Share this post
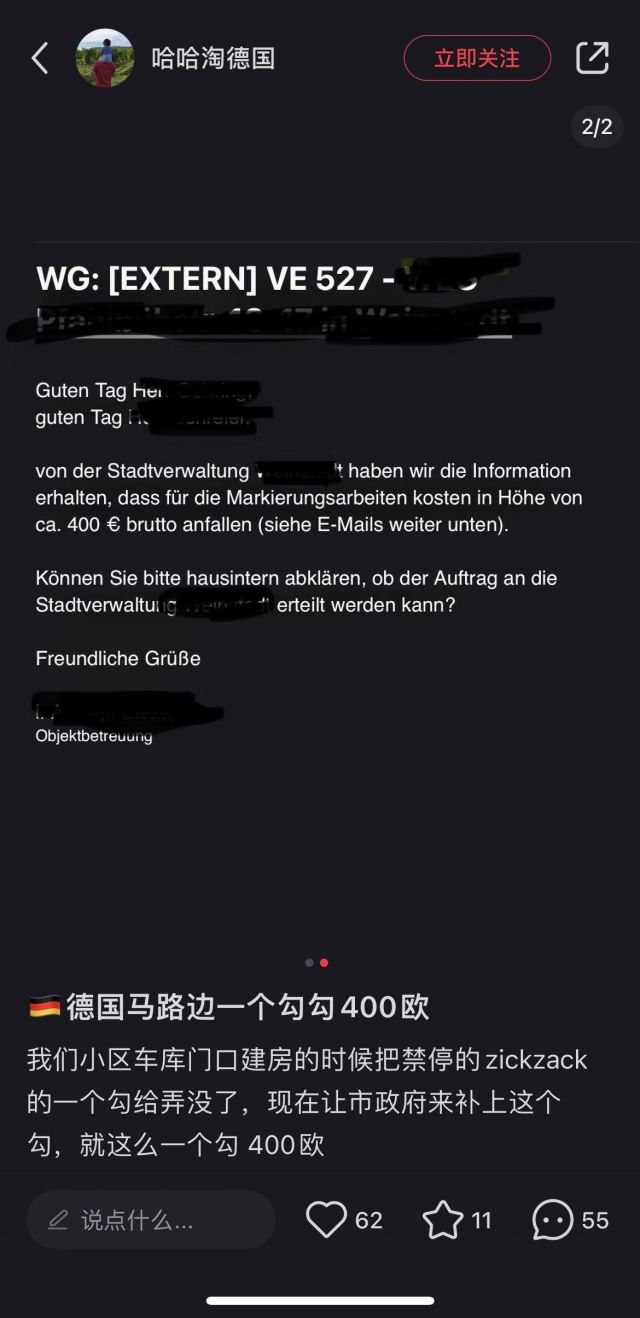Viewport: 640px width, 1318px height. tap(592, 58)
